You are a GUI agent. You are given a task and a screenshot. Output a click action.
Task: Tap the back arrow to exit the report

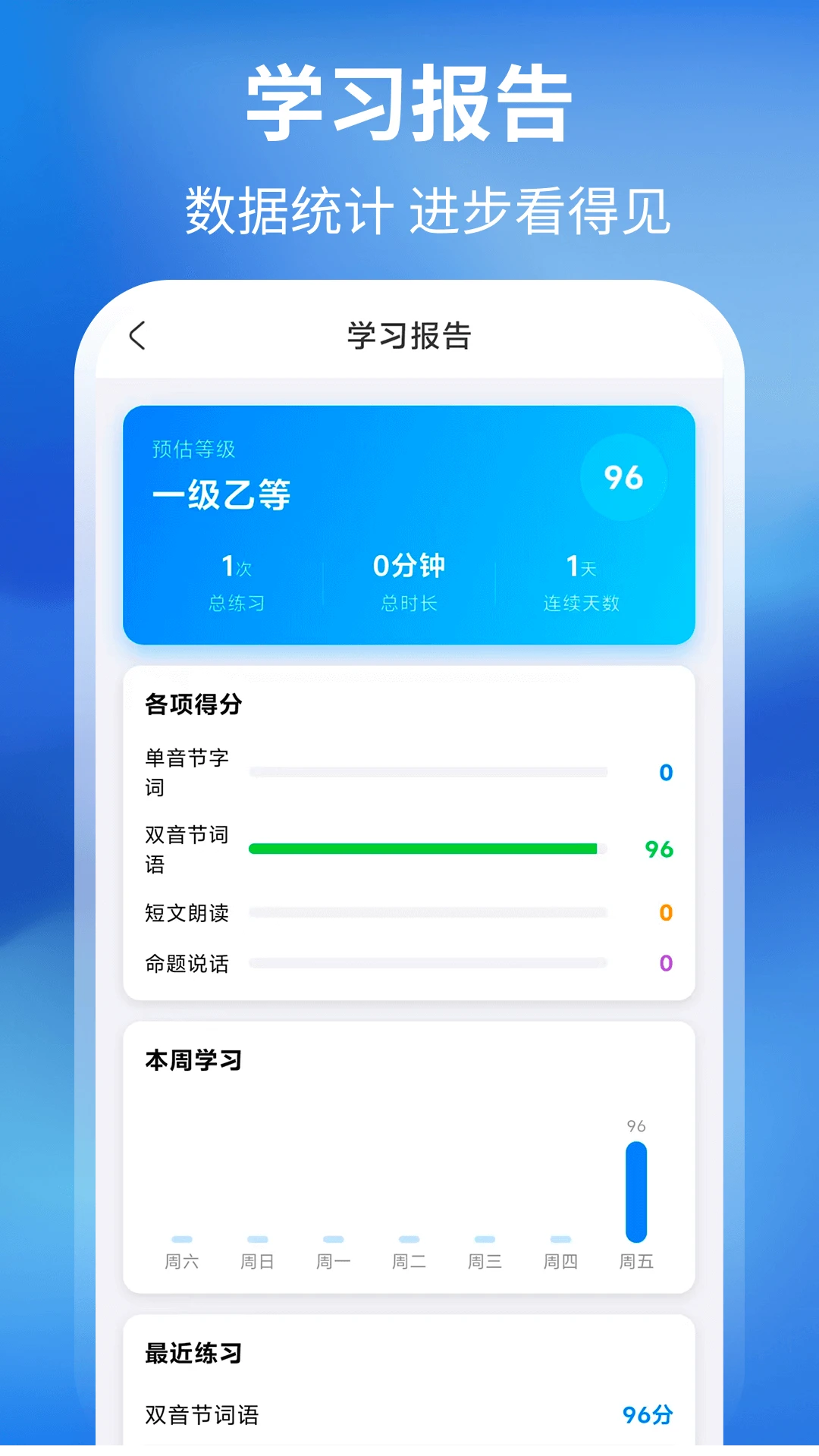pyautogui.click(x=138, y=337)
